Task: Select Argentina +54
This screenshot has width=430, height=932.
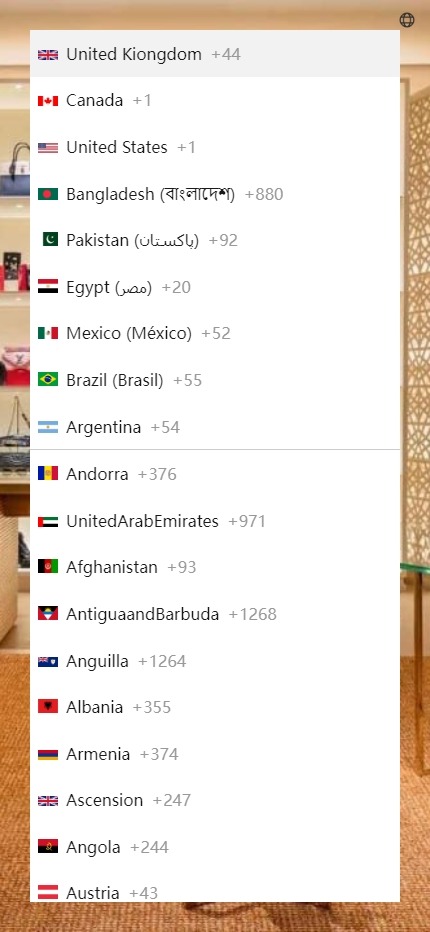Action: click(215, 427)
